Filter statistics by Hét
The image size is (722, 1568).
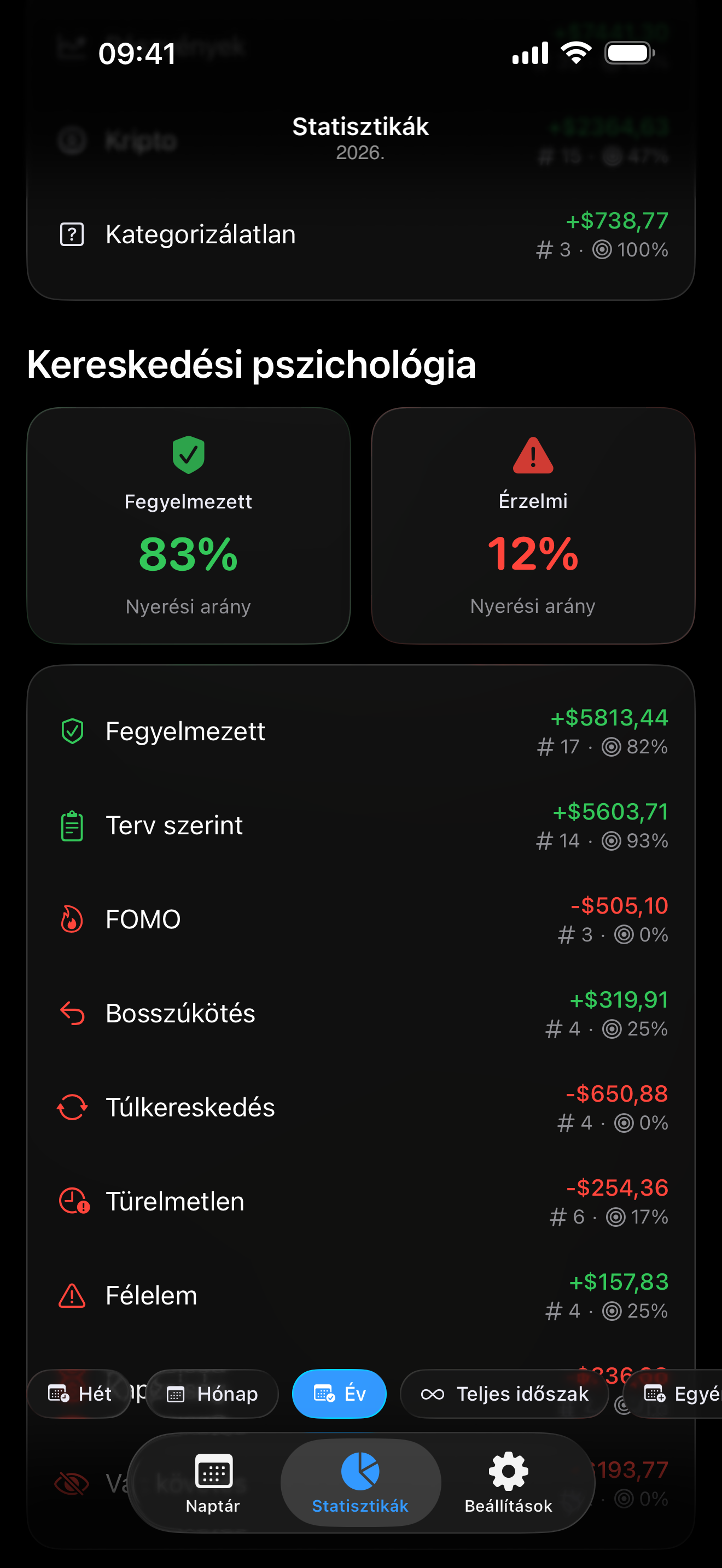tap(79, 1393)
